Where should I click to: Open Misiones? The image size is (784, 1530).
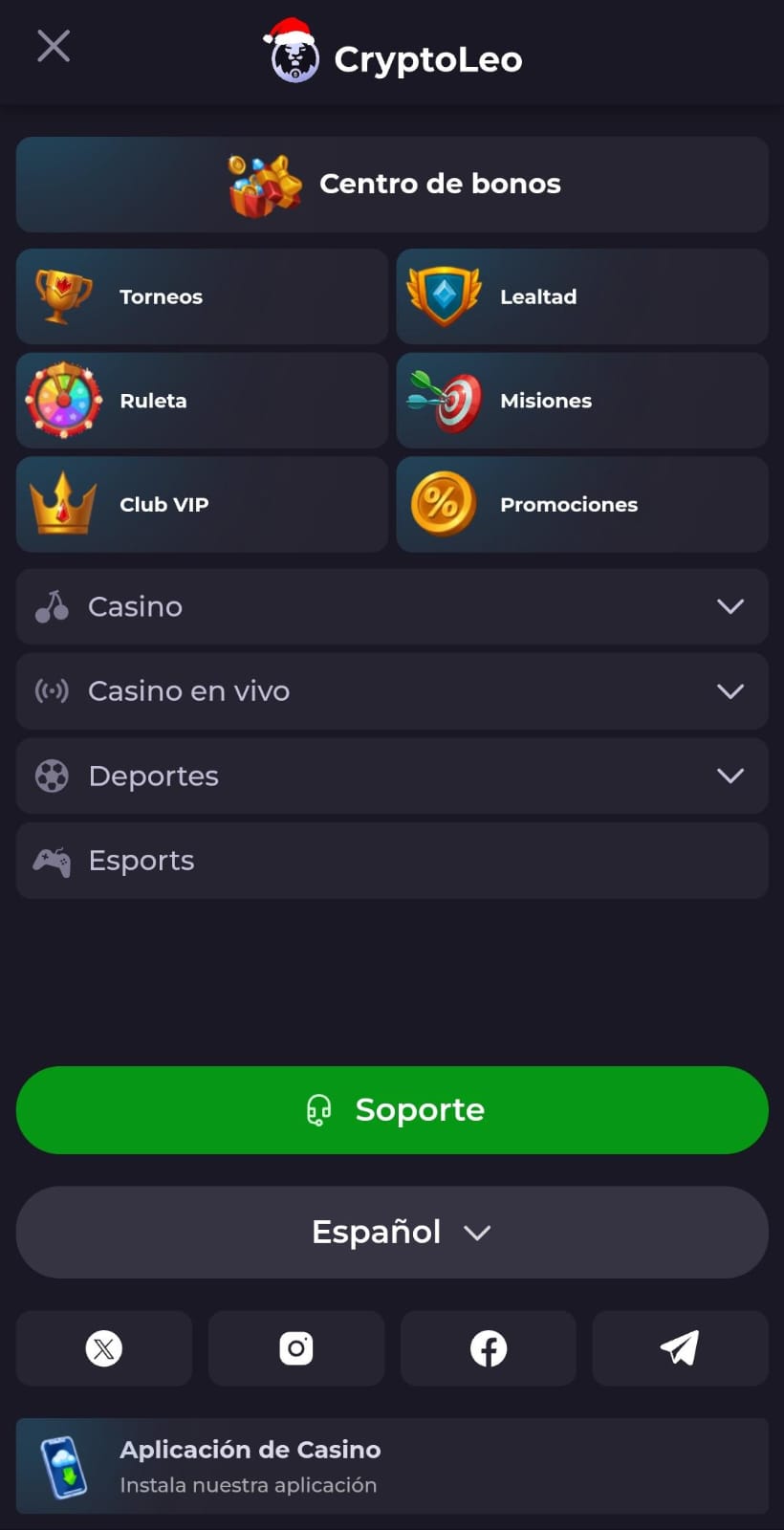(581, 401)
